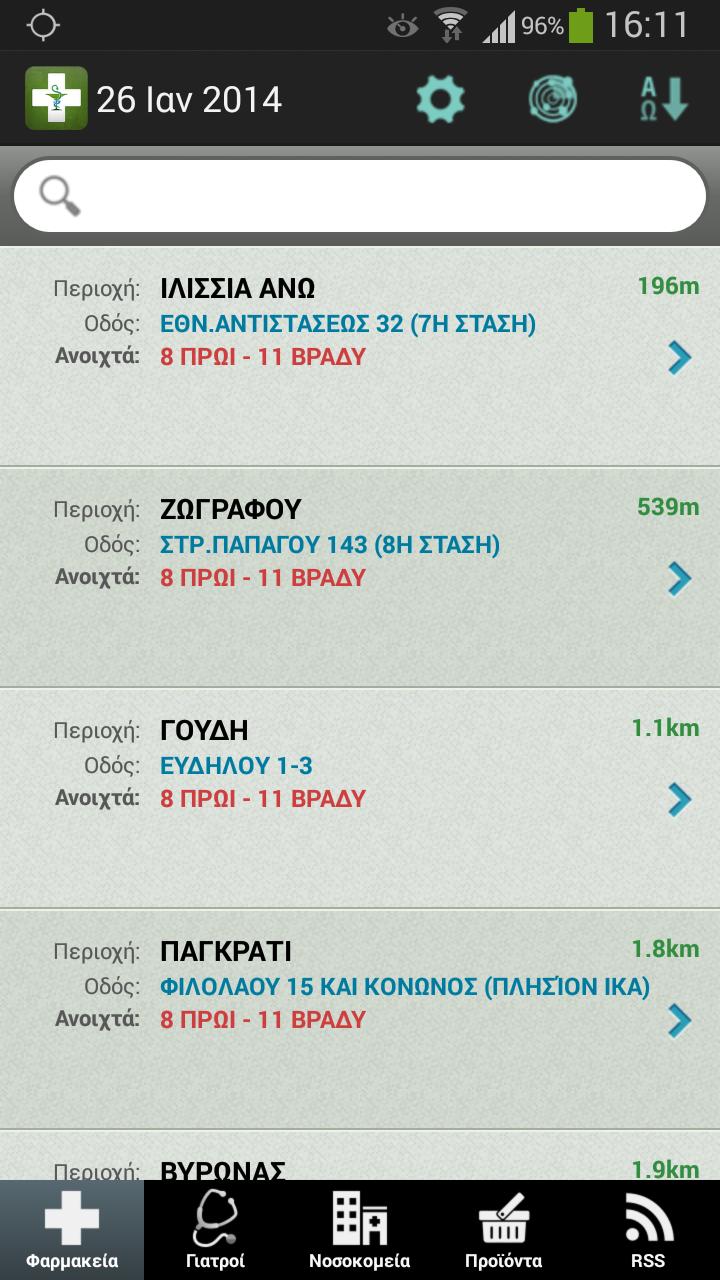Tap the radar nearby search icon
Viewport: 720px width, 1280px height.
555,99
